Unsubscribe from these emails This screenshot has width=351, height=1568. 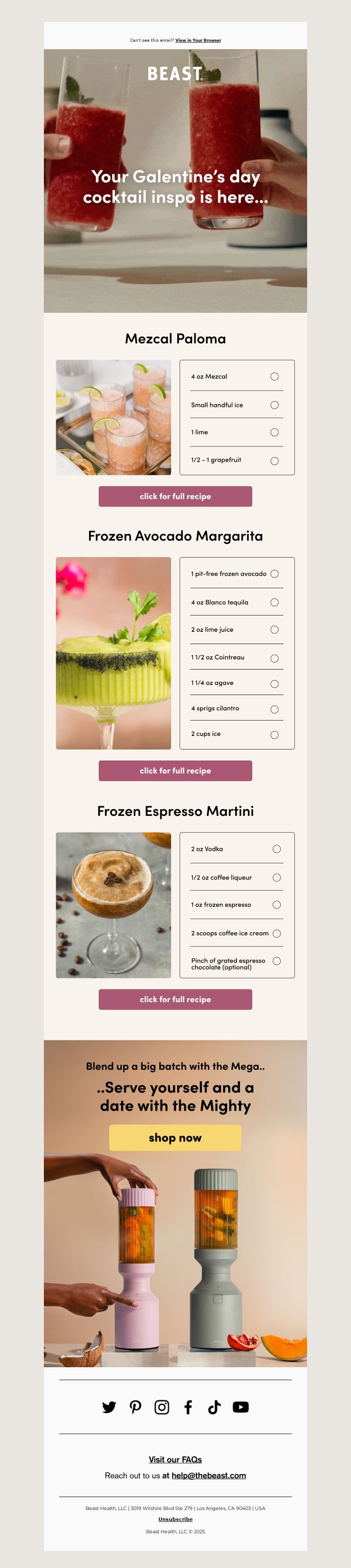pyautogui.click(x=175, y=1519)
